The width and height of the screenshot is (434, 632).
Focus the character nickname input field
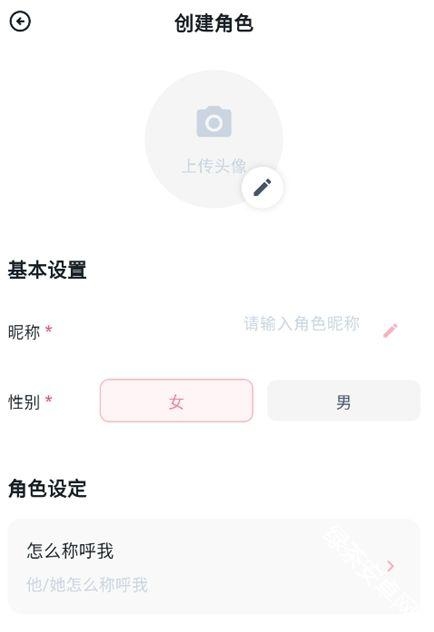click(301, 324)
